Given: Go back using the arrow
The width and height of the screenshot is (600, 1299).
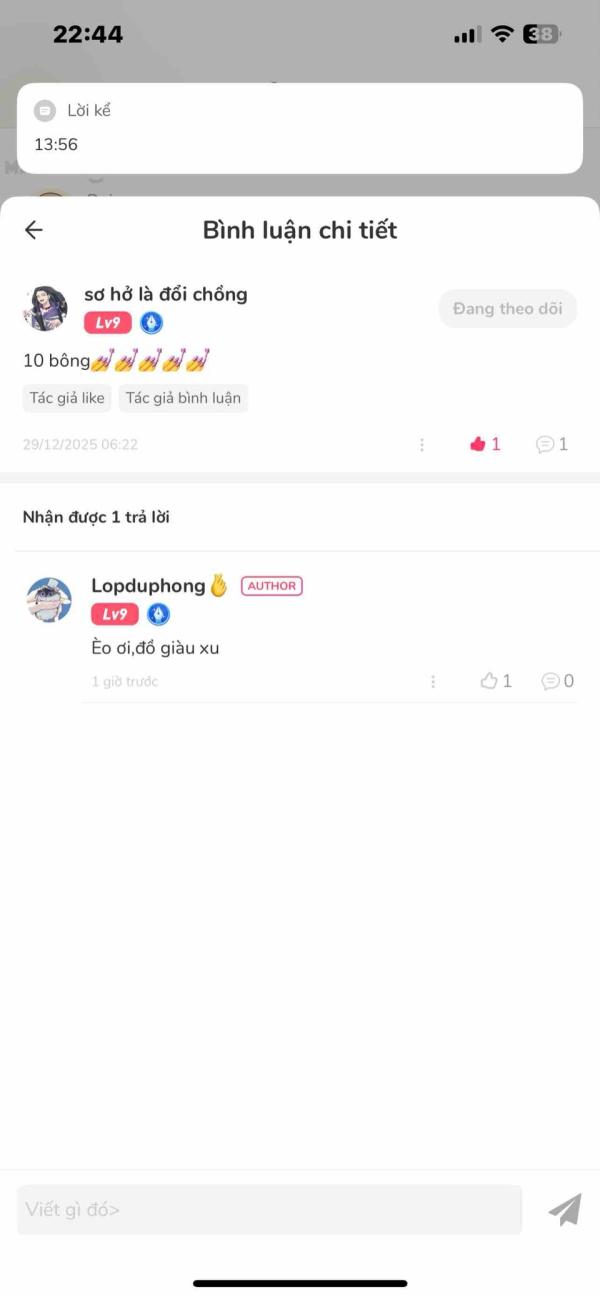Looking at the screenshot, I should pos(34,230).
